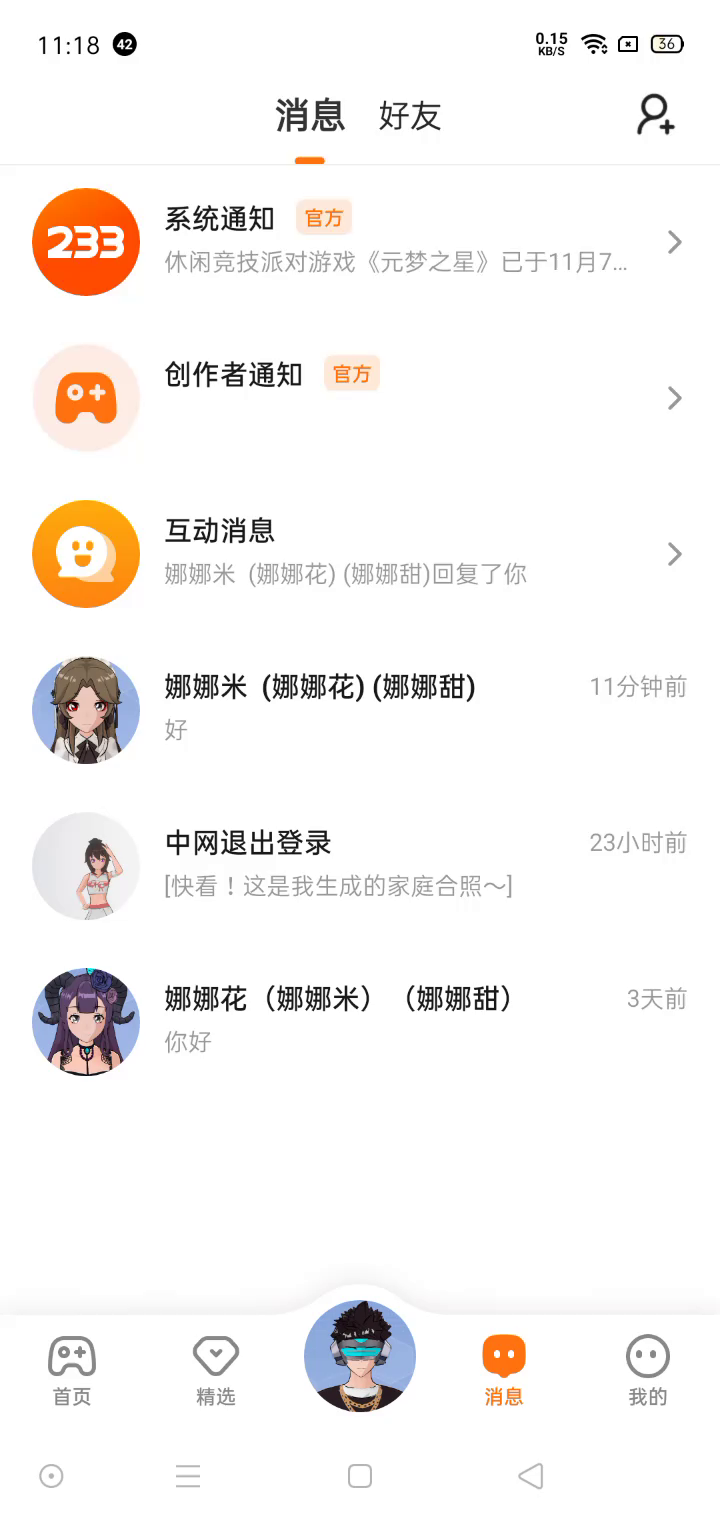This screenshot has width=720, height=1520.
Task: Tap the system home button
Action: coord(360,1476)
